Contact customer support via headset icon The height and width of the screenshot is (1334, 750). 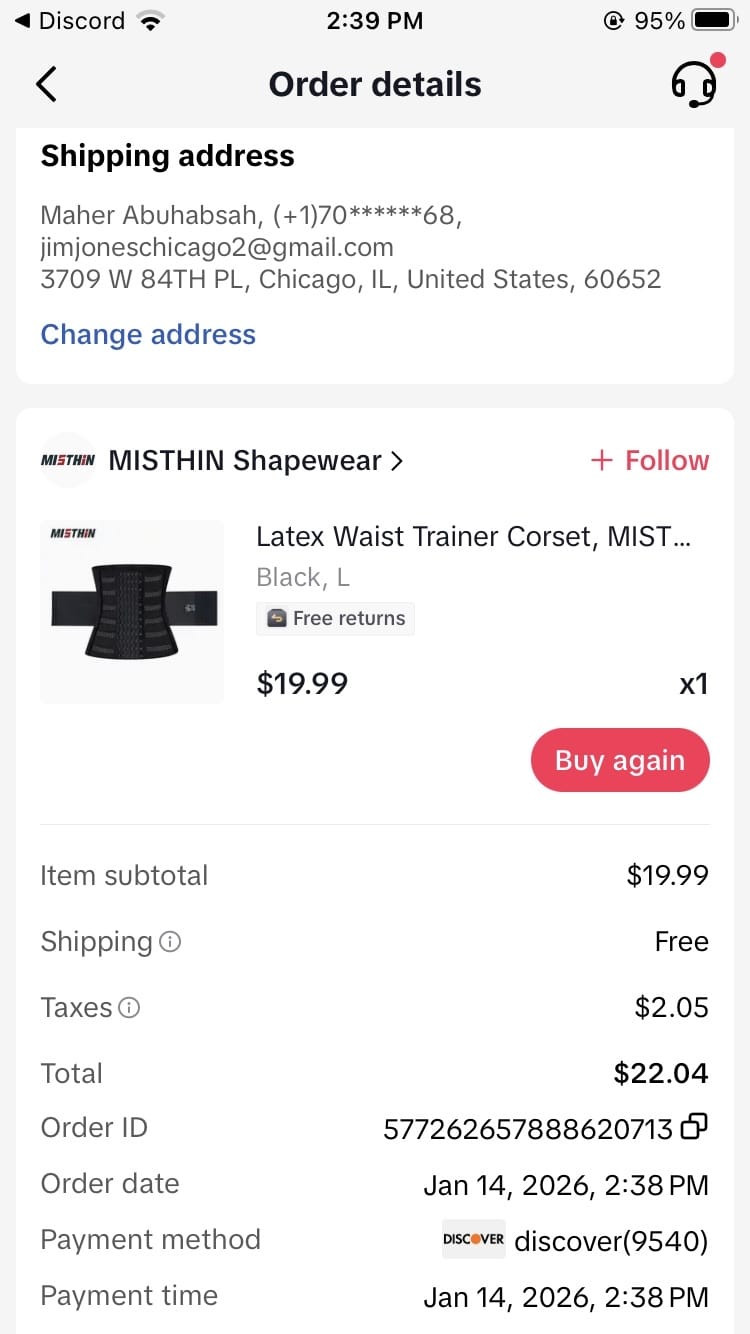(x=692, y=84)
